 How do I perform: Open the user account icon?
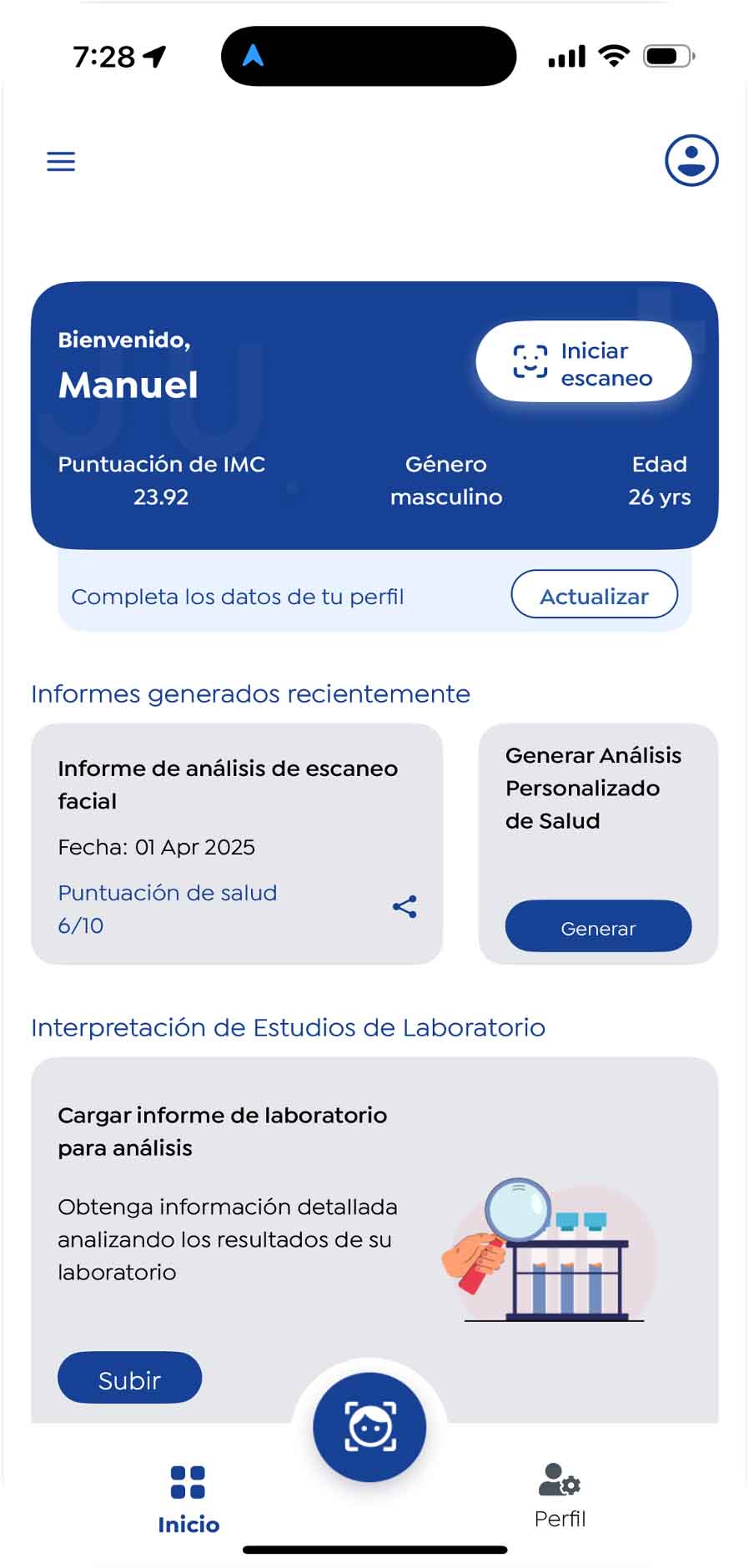coord(691,160)
